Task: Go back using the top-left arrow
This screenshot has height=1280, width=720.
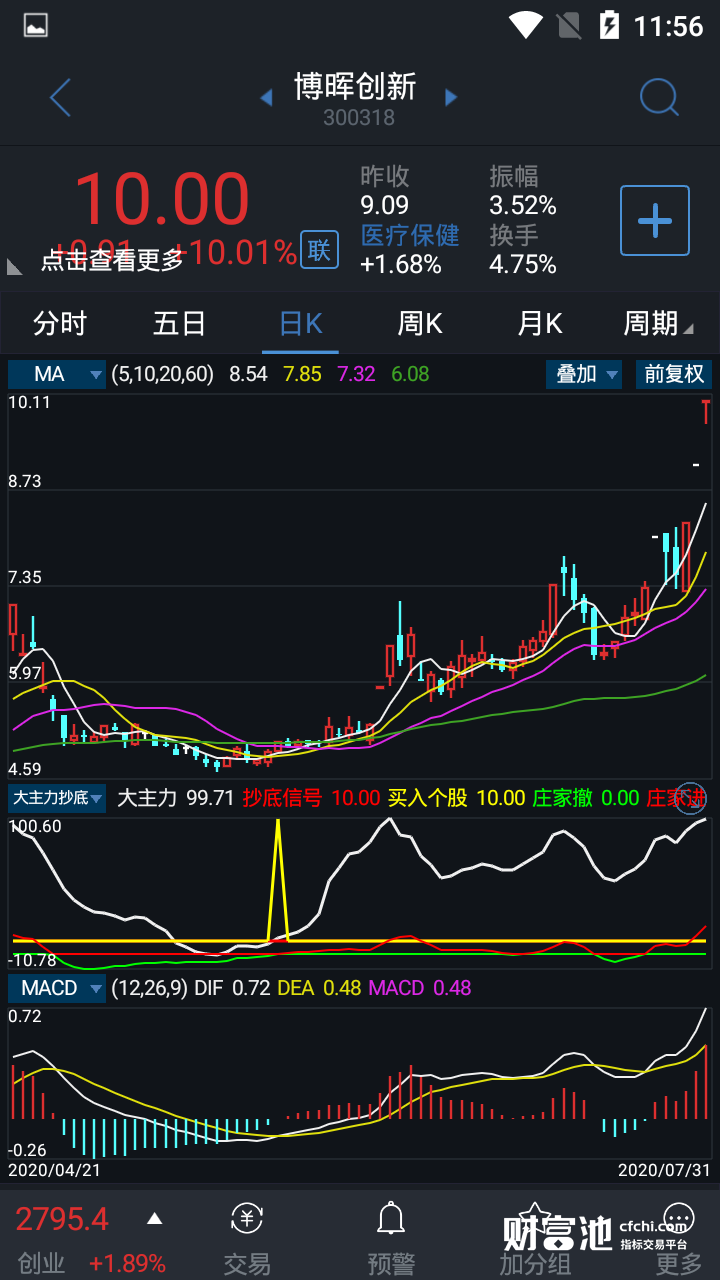Action: pos(60,98)
